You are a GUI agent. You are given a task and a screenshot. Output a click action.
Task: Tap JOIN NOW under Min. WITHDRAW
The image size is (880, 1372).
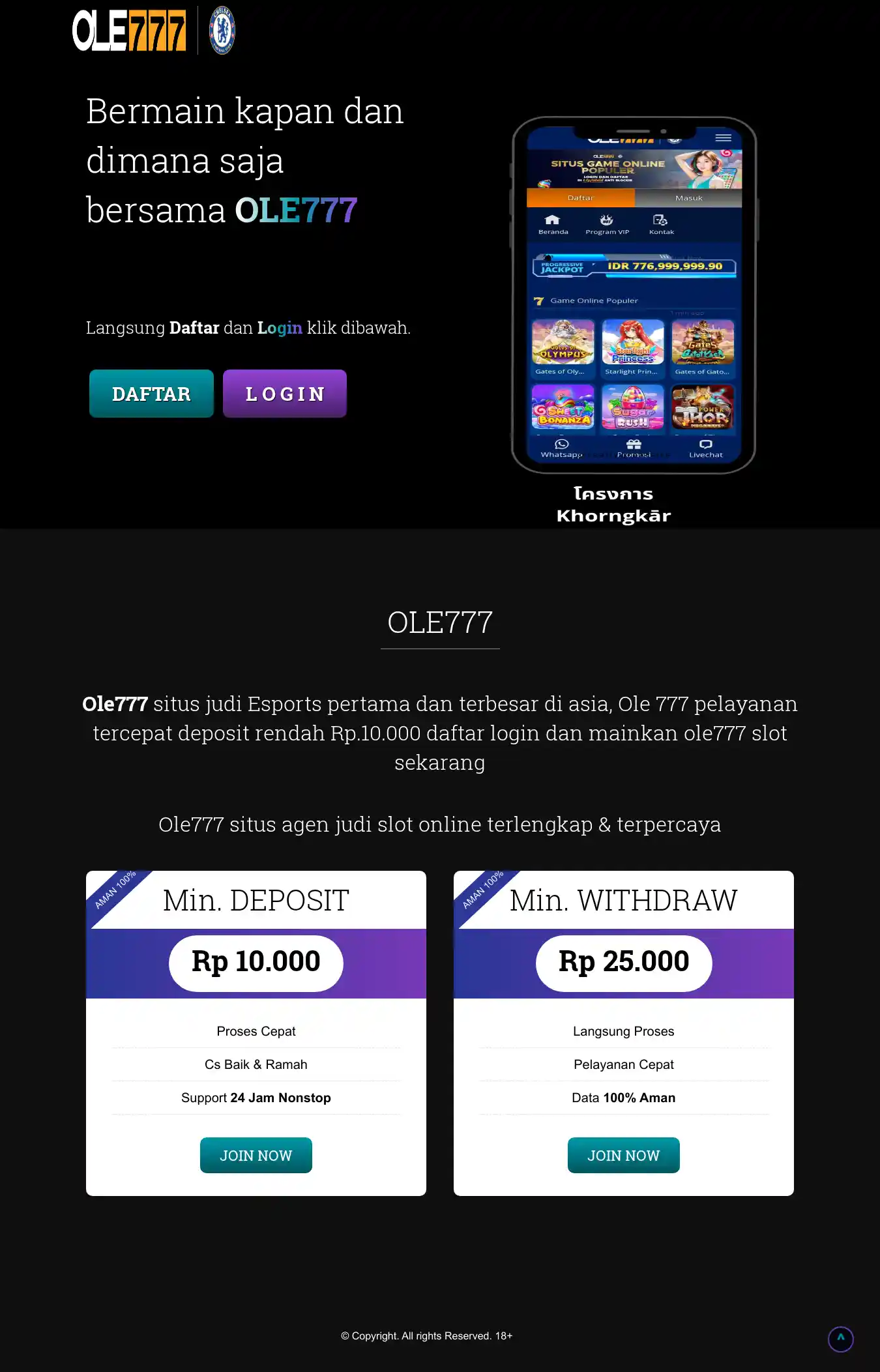623,1155
